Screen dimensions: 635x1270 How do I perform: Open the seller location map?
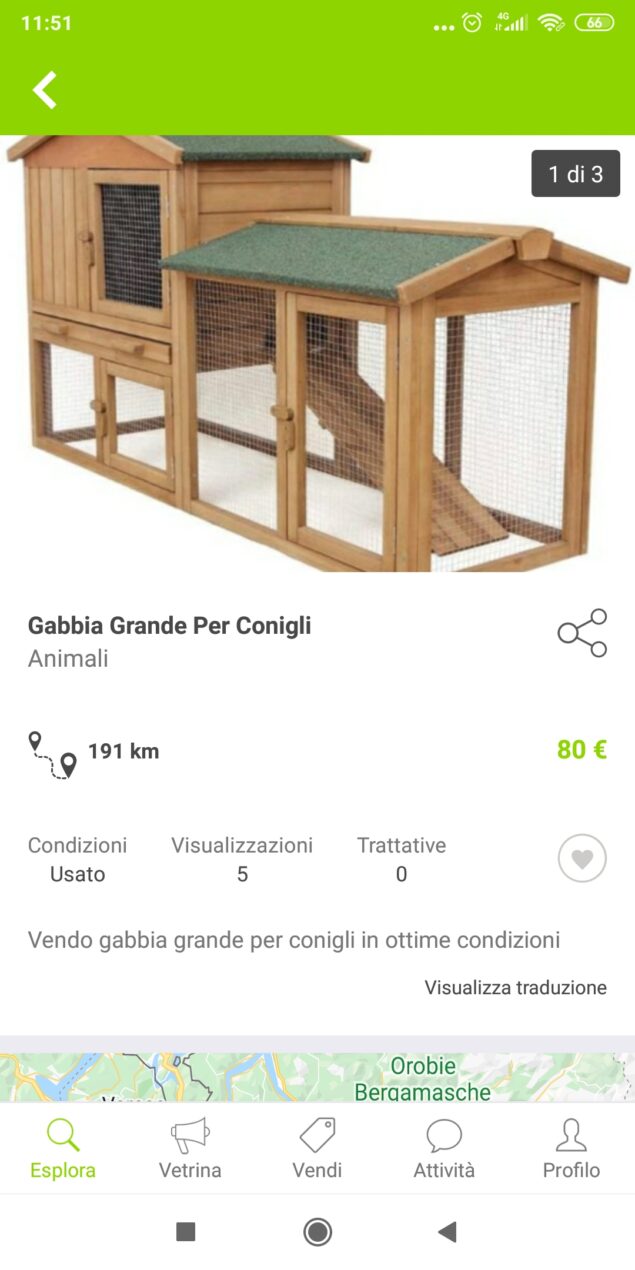click(x=317, y=1077)
